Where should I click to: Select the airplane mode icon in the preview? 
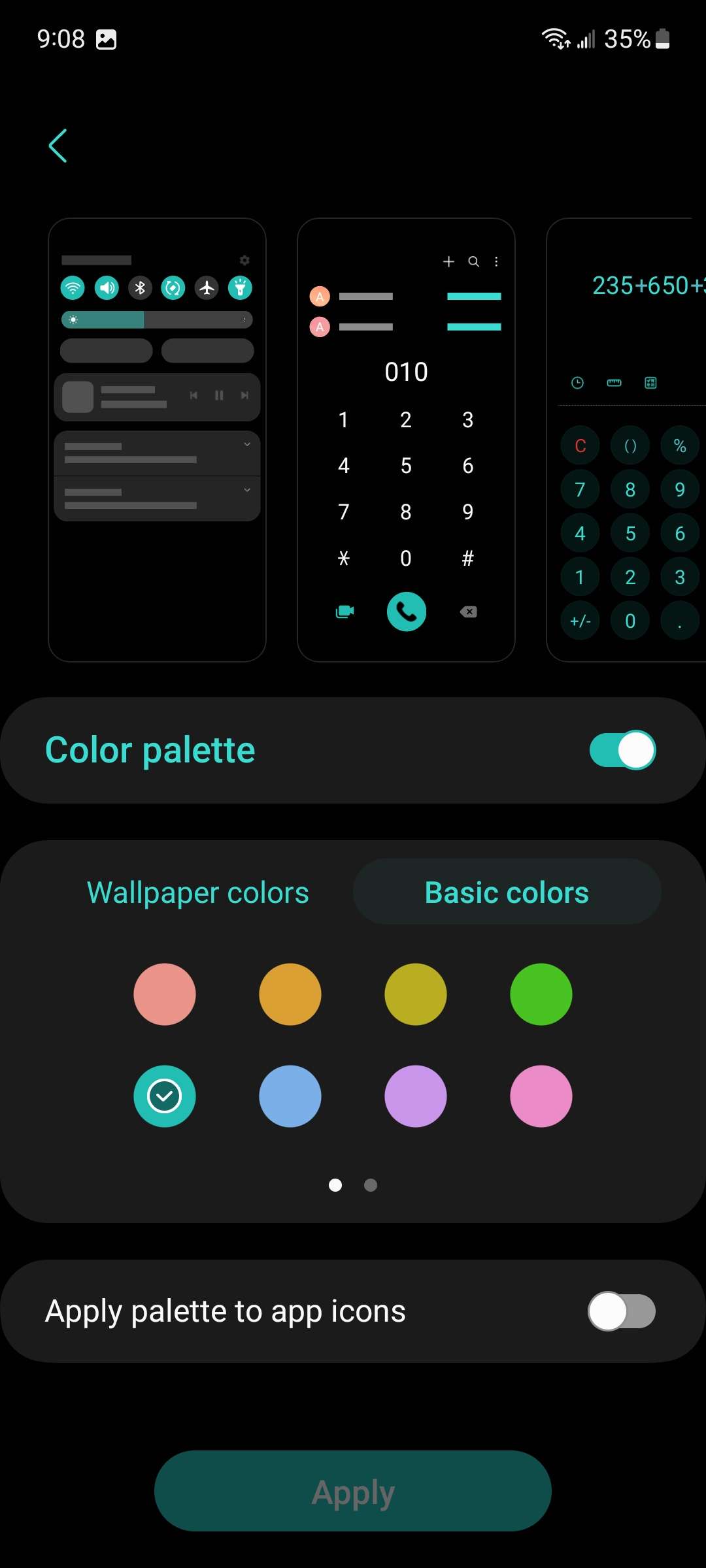(x=206, y=287)
